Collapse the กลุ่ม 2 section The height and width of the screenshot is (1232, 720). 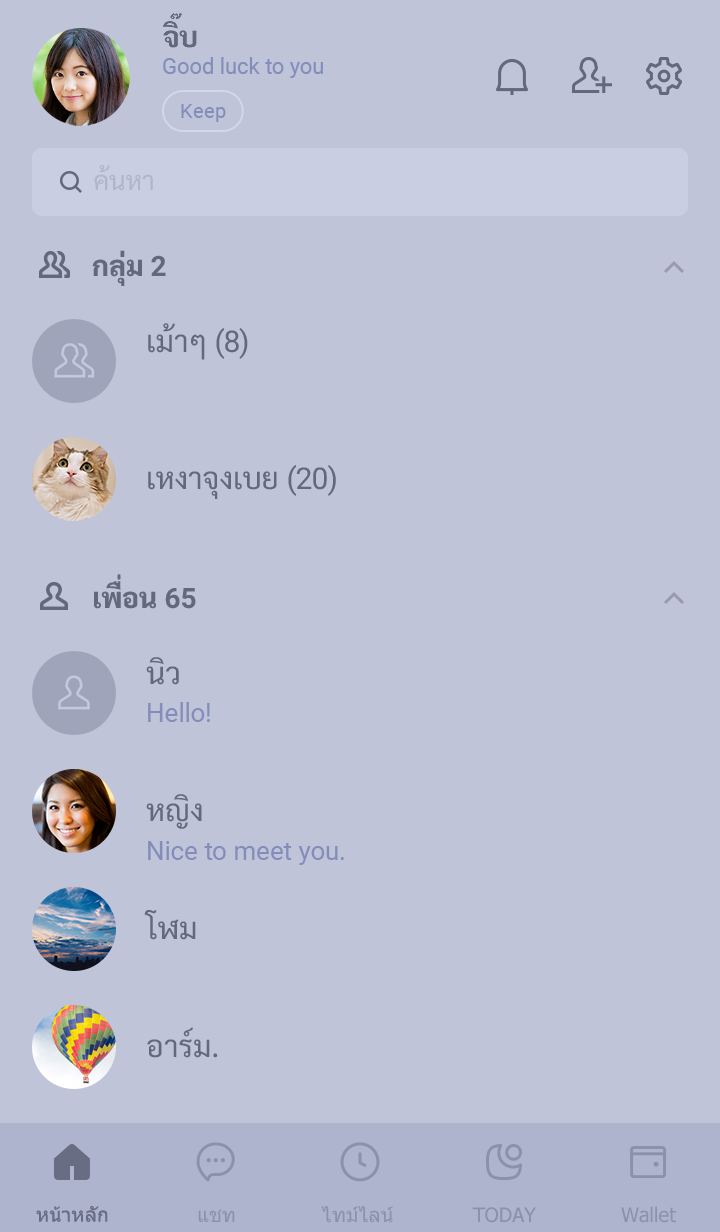pos(674,267)
